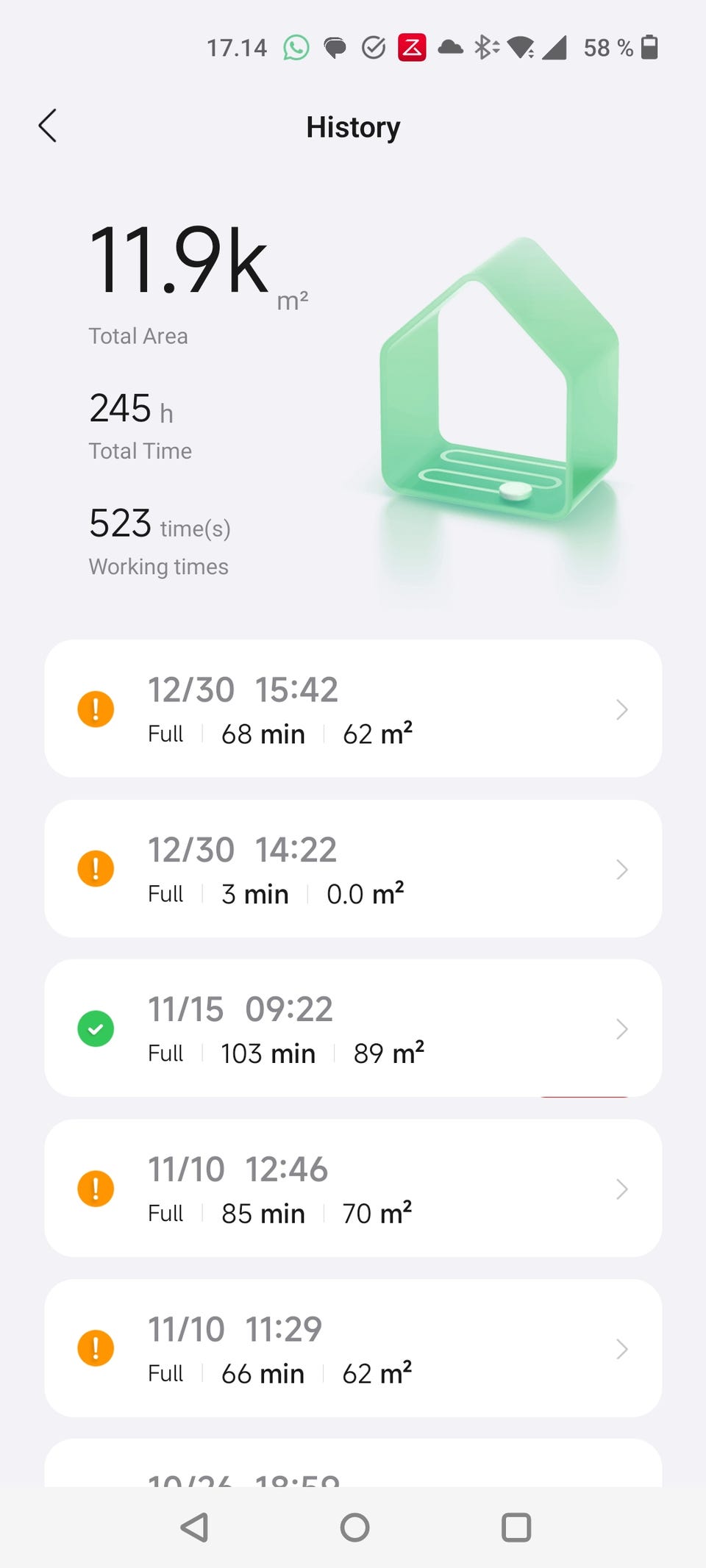
Task: Open recent apps from navigation bar
Action: pyautogui.click(x=516, y=1528)
